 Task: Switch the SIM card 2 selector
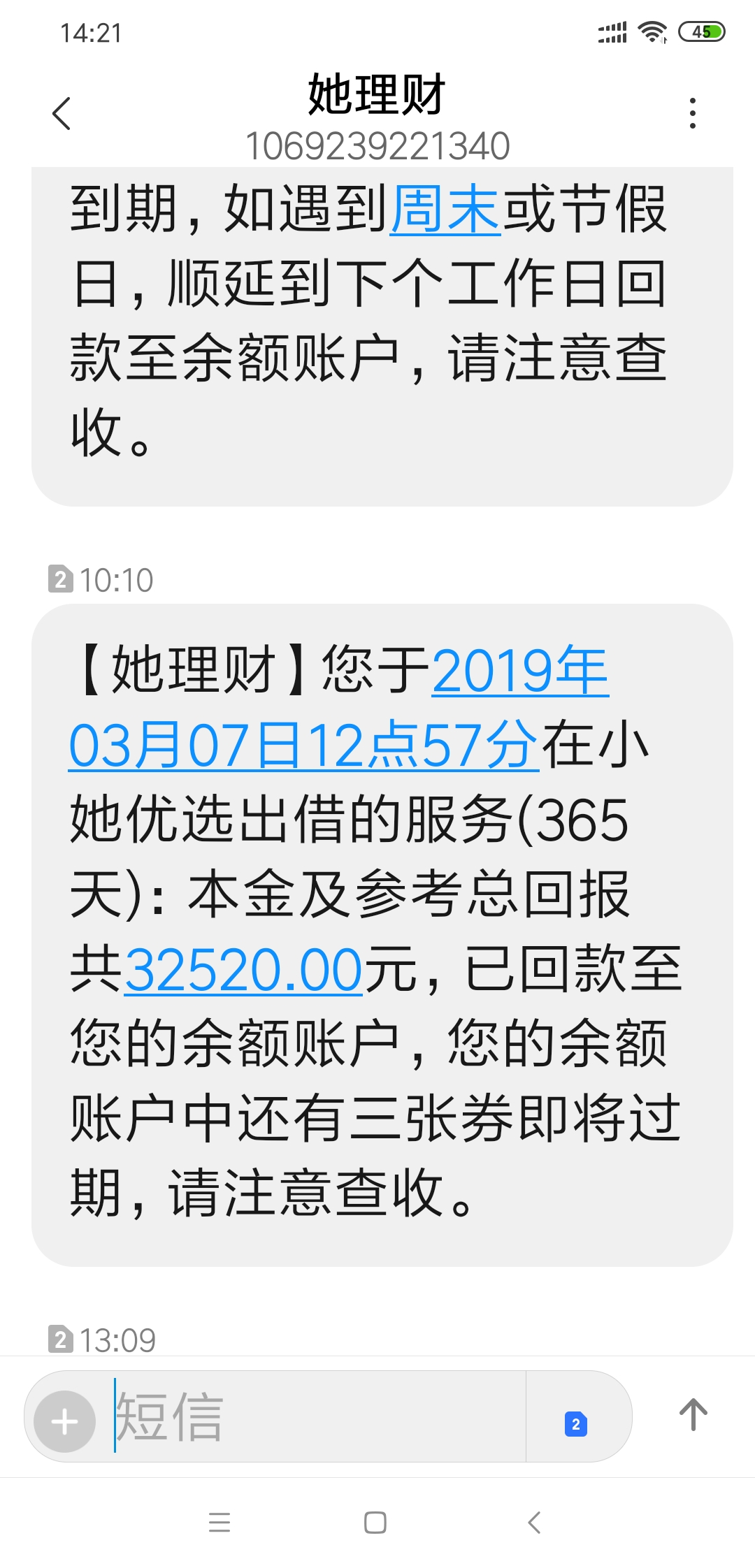[576, 1423]
